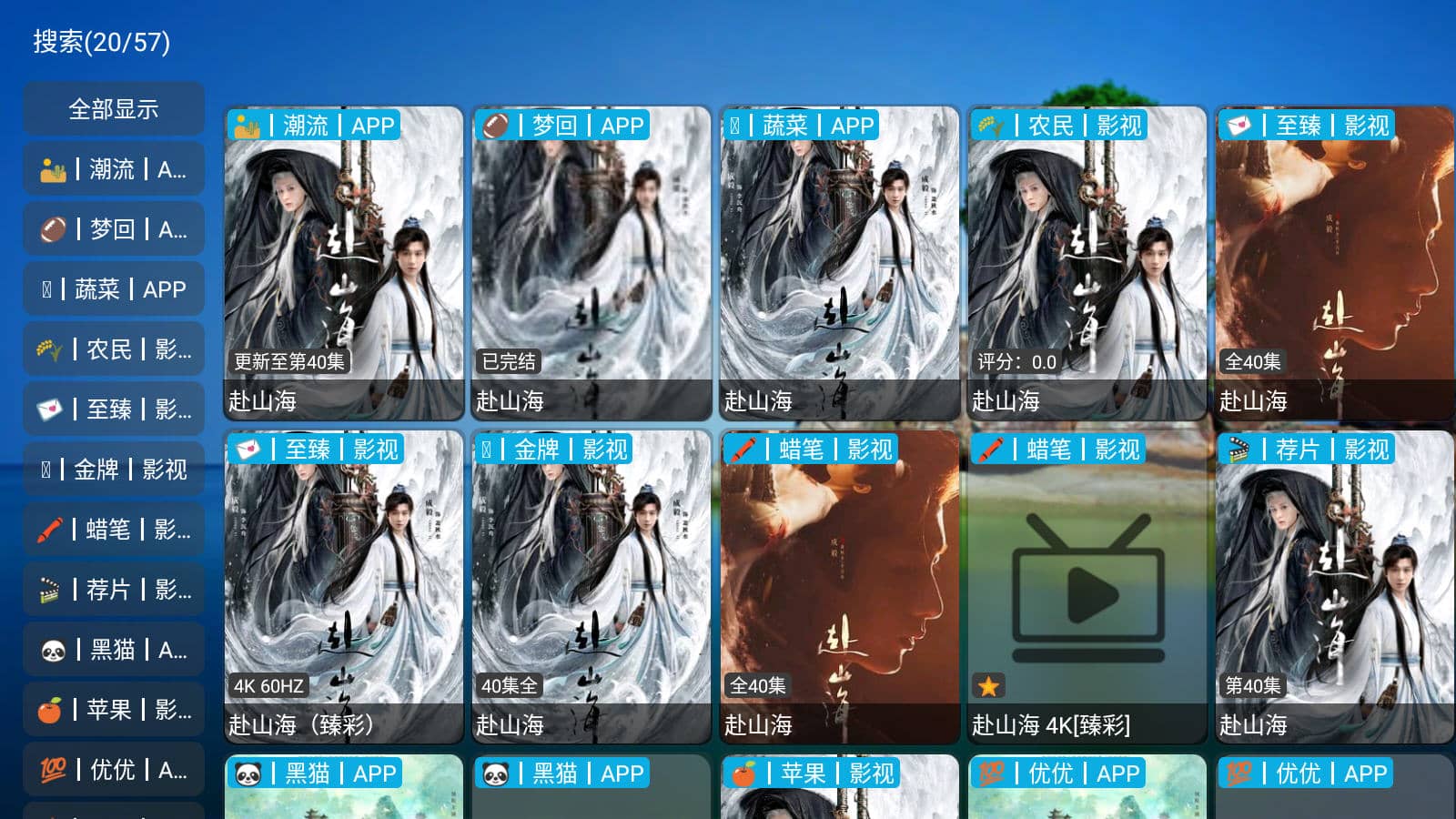Open 赴山海 全40集 from 蜡笔 影视
This screenshot has height=819, width=1456.
tap(838, 588)
